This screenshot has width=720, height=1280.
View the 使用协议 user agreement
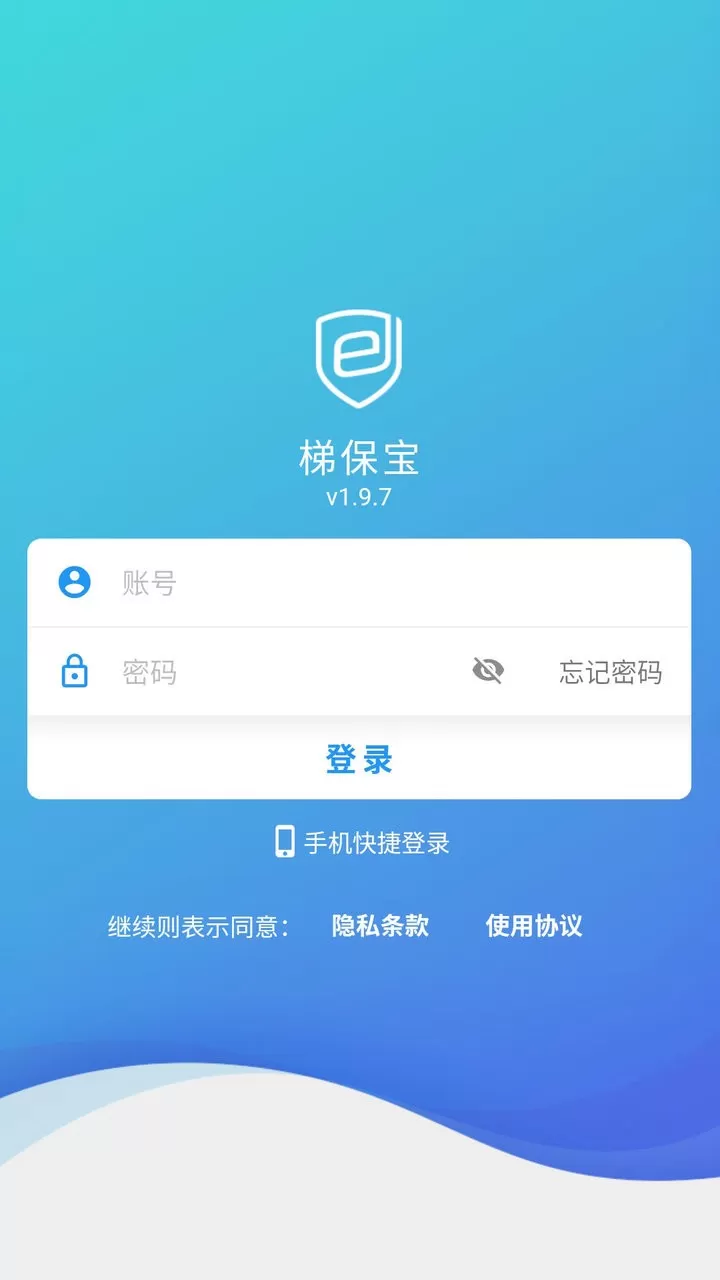[x=534, y=926]
